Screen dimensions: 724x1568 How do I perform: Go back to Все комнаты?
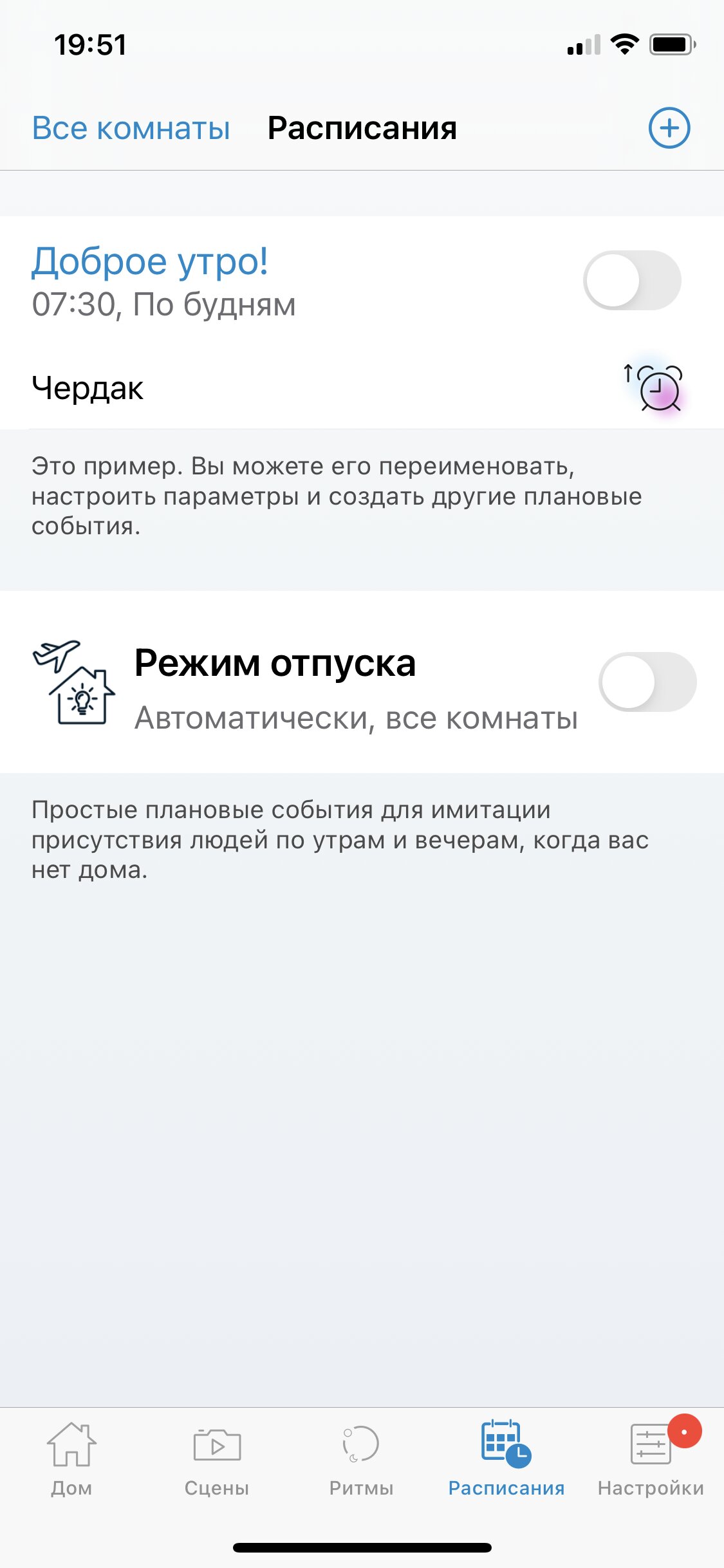131,127
